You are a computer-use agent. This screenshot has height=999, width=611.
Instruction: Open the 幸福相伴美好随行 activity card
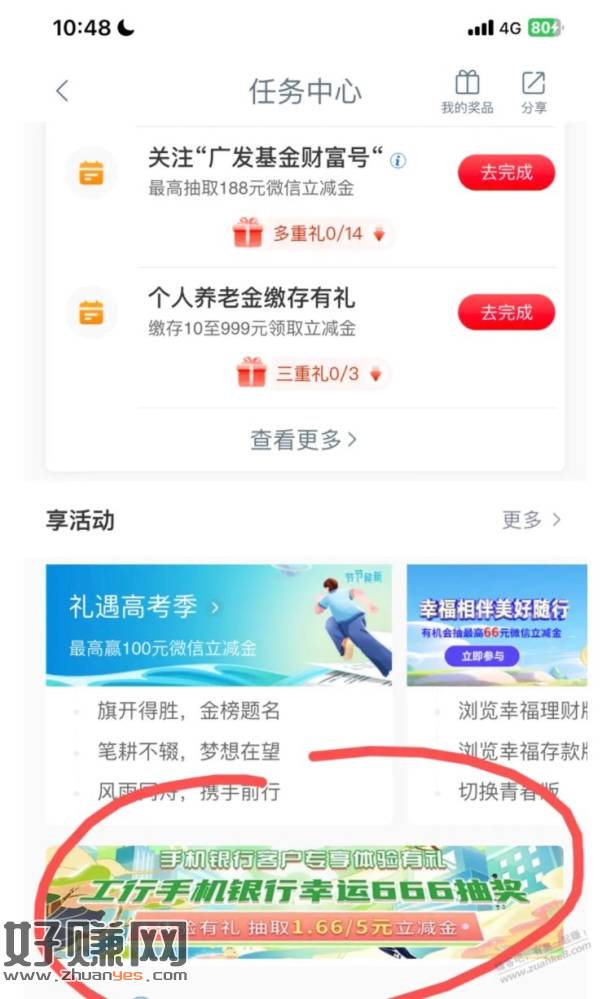pyautogui.click(x=497, y=625)
